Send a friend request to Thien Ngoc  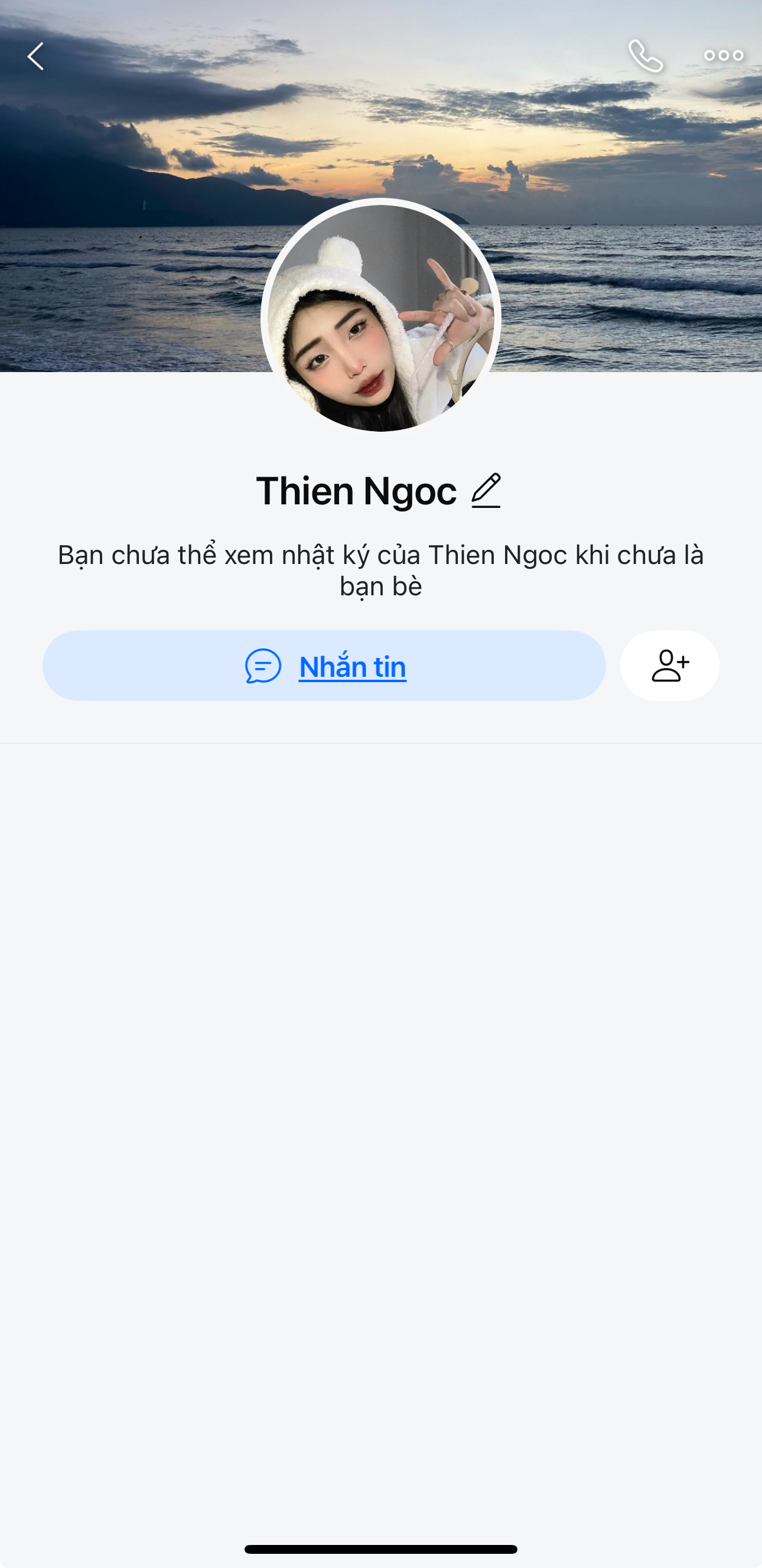pos(669,666)
